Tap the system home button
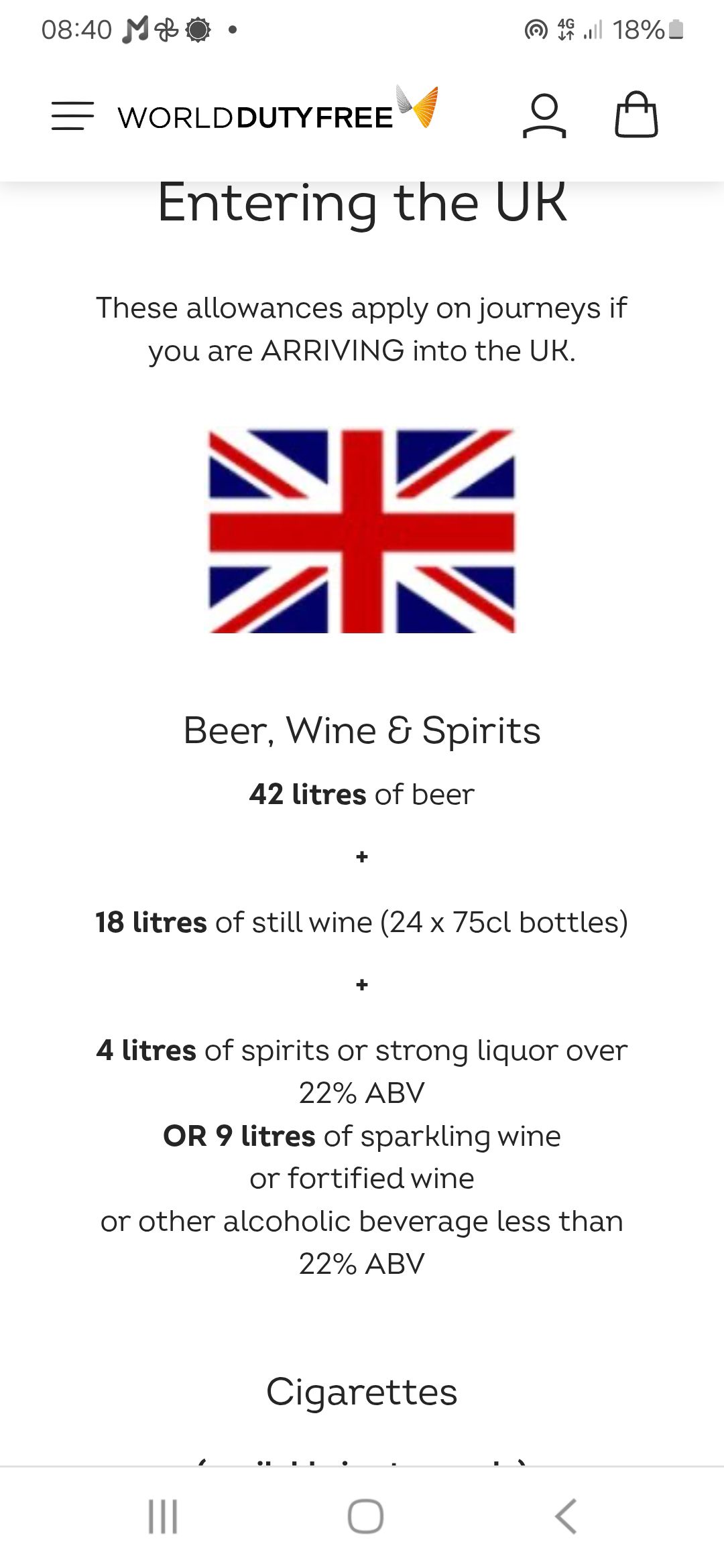Screen dimensions: 724x1568 coord(365,1516)
